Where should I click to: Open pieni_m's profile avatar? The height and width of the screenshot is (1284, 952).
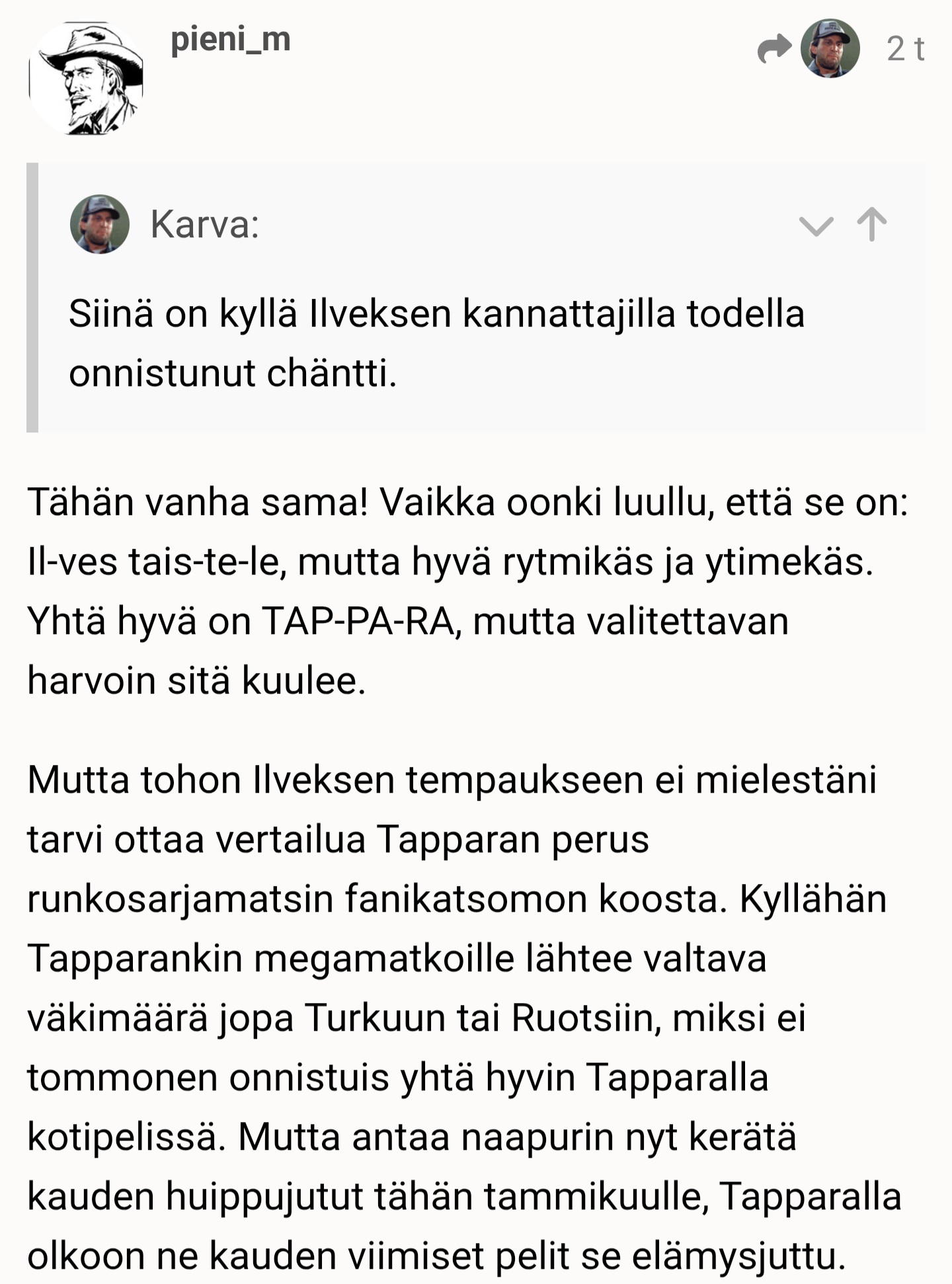pyautogui.click(x=86, y=78)
